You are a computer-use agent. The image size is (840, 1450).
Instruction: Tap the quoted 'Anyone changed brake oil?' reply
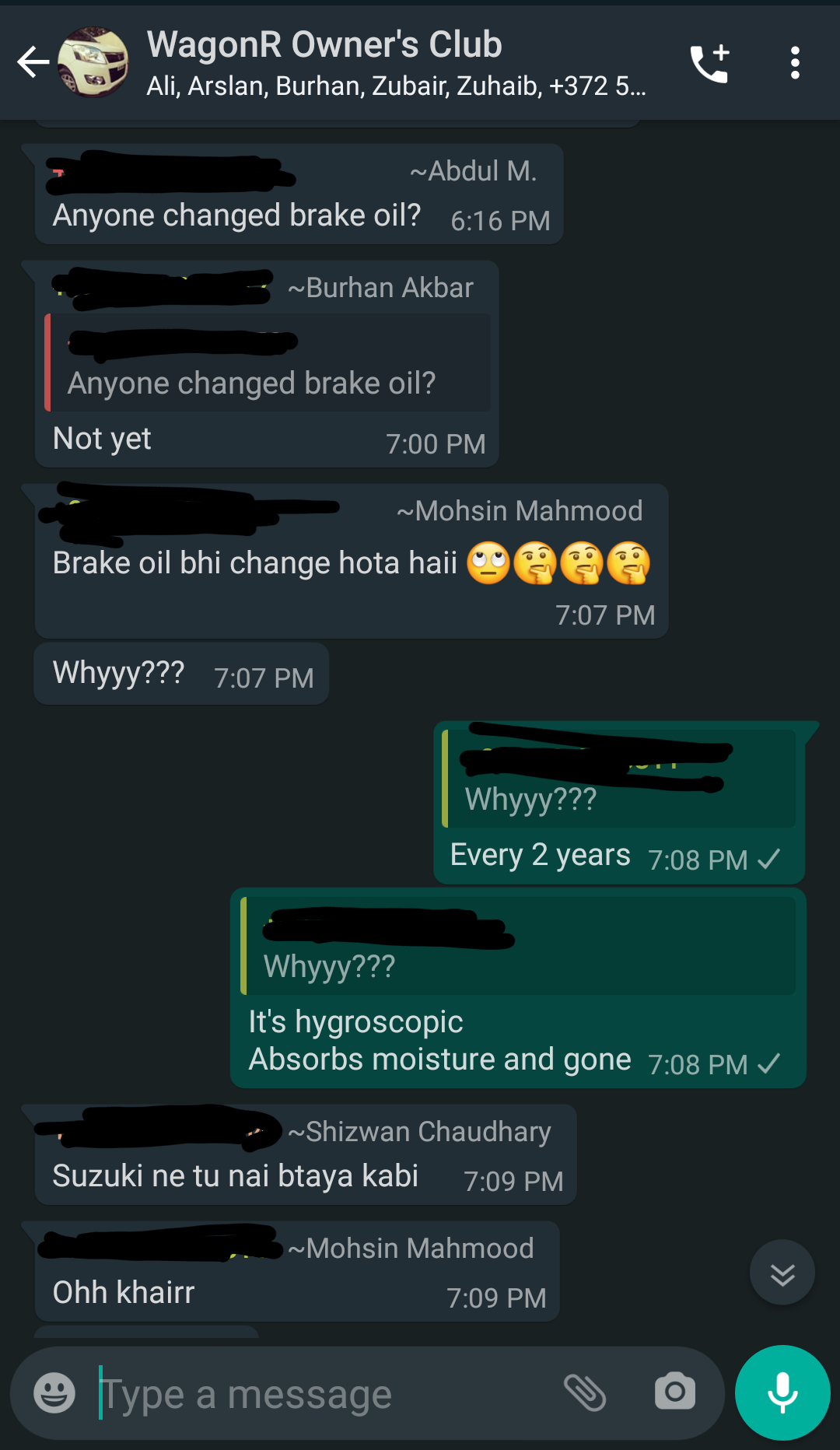click(x=268, y=362)
